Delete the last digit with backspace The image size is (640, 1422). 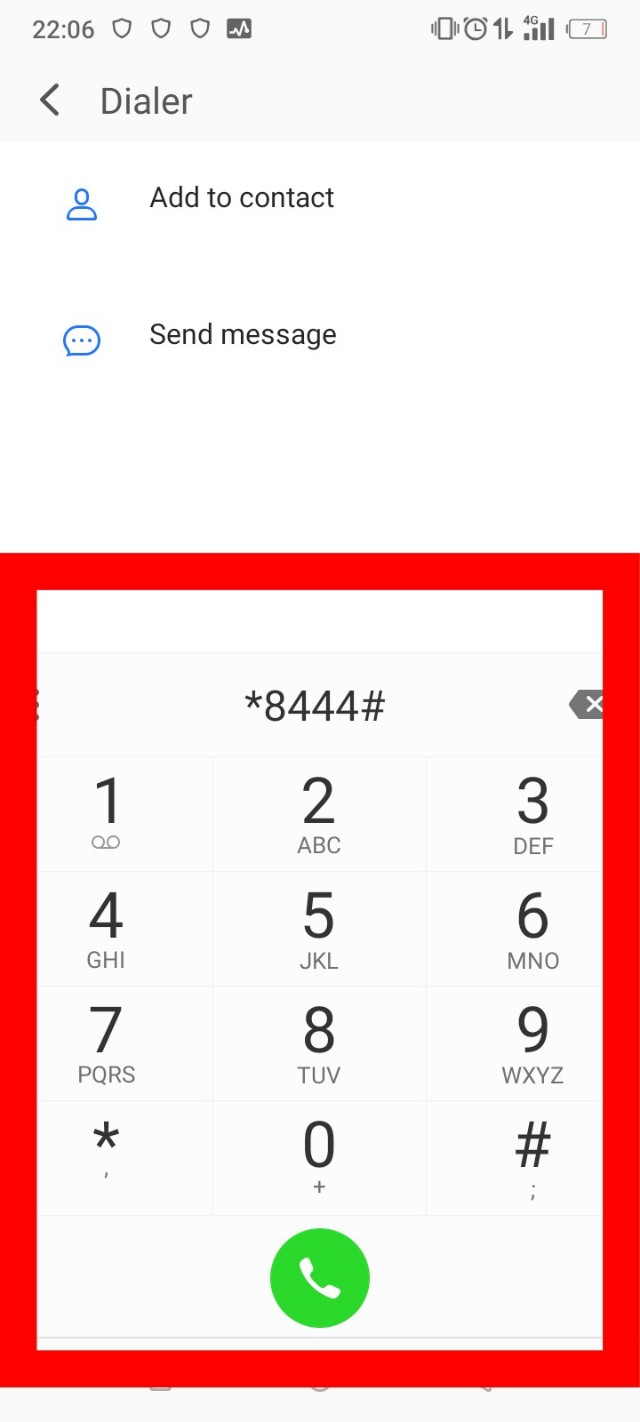588,705
